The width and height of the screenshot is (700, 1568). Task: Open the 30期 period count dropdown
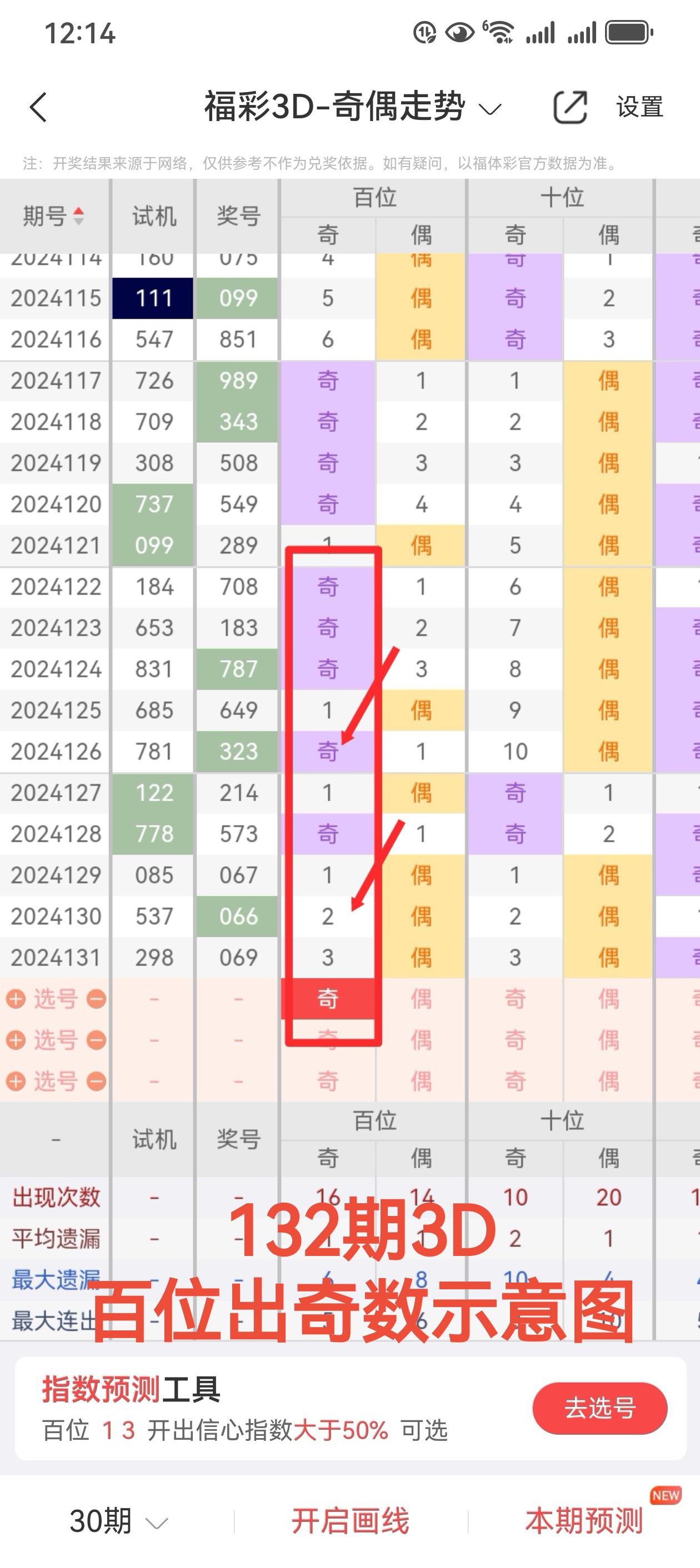point(118,1521)
